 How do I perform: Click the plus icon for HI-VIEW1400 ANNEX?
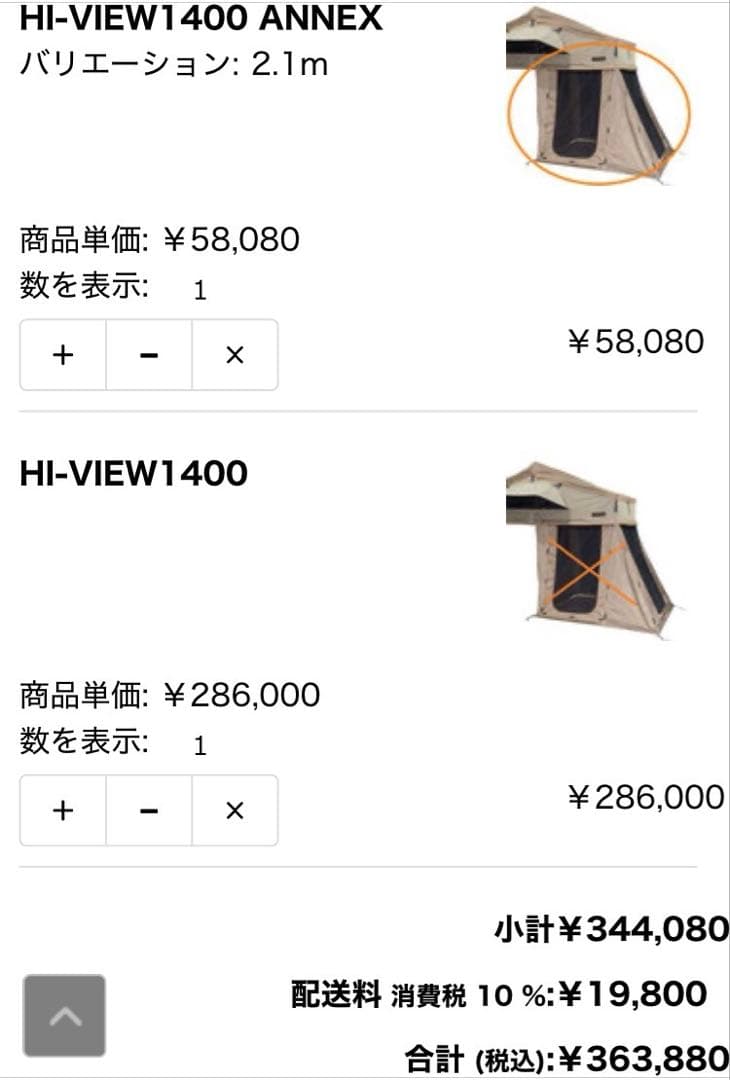point(62,355)
